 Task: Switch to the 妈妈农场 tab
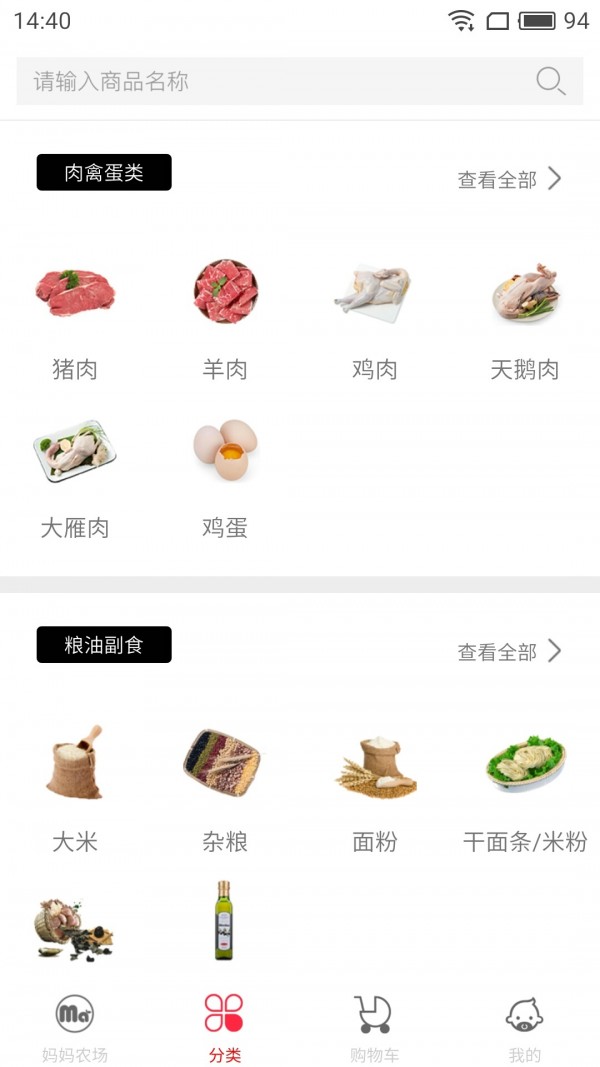[x=75, y=1028]
